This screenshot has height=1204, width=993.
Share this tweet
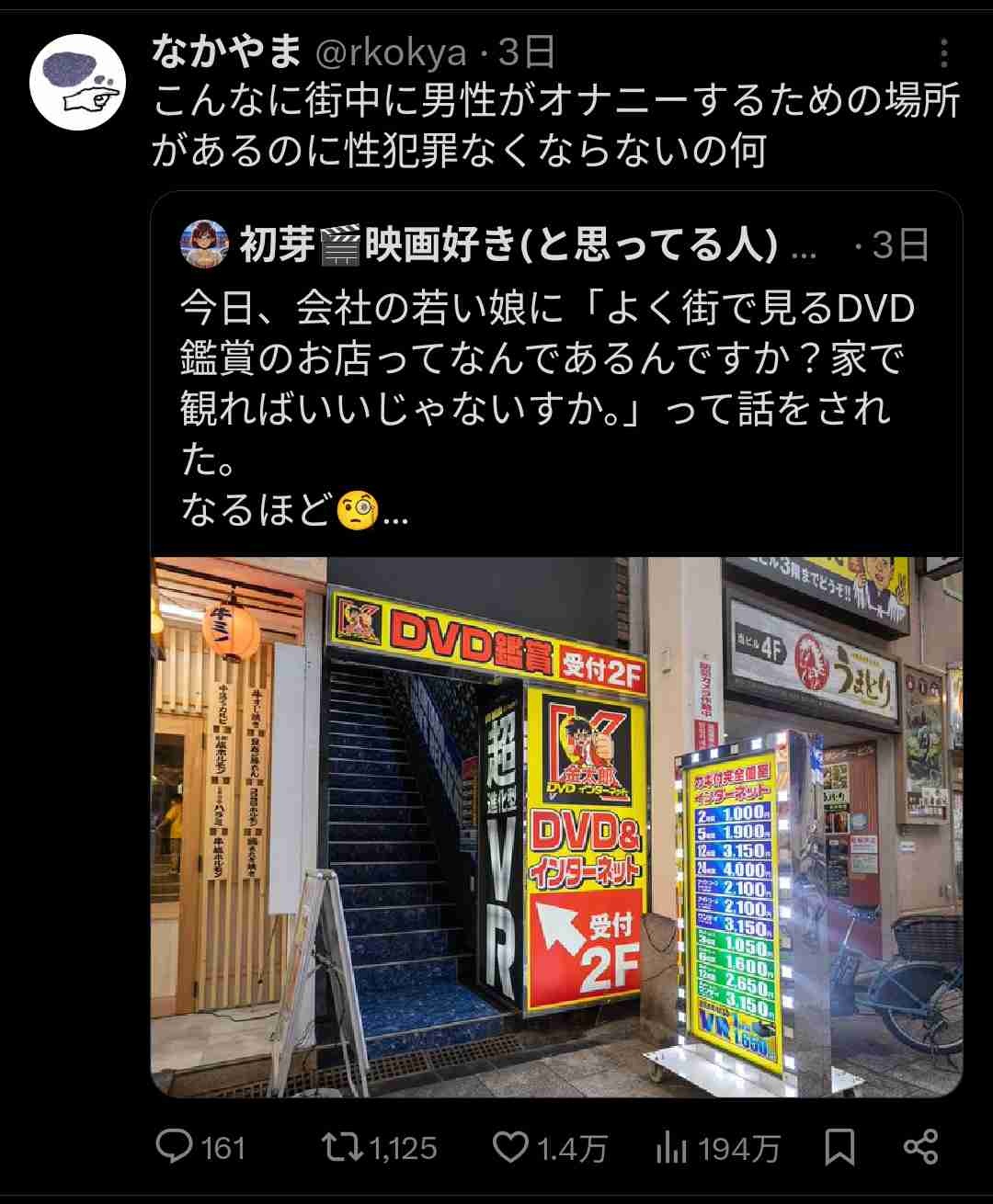[920, 1147]
